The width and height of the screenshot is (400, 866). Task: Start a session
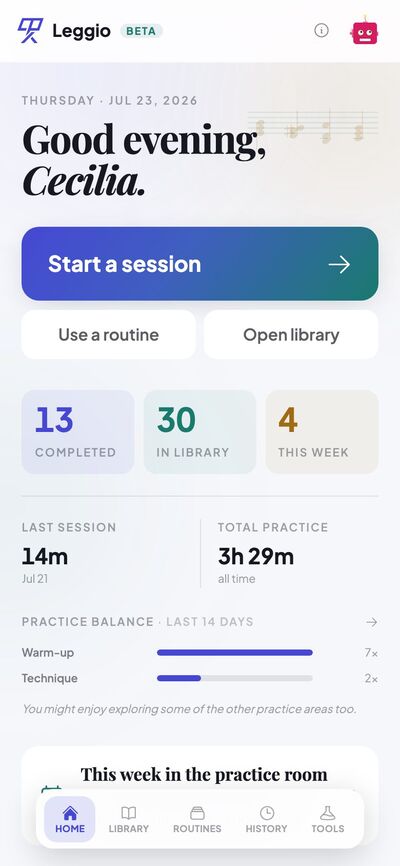point(200,263)
